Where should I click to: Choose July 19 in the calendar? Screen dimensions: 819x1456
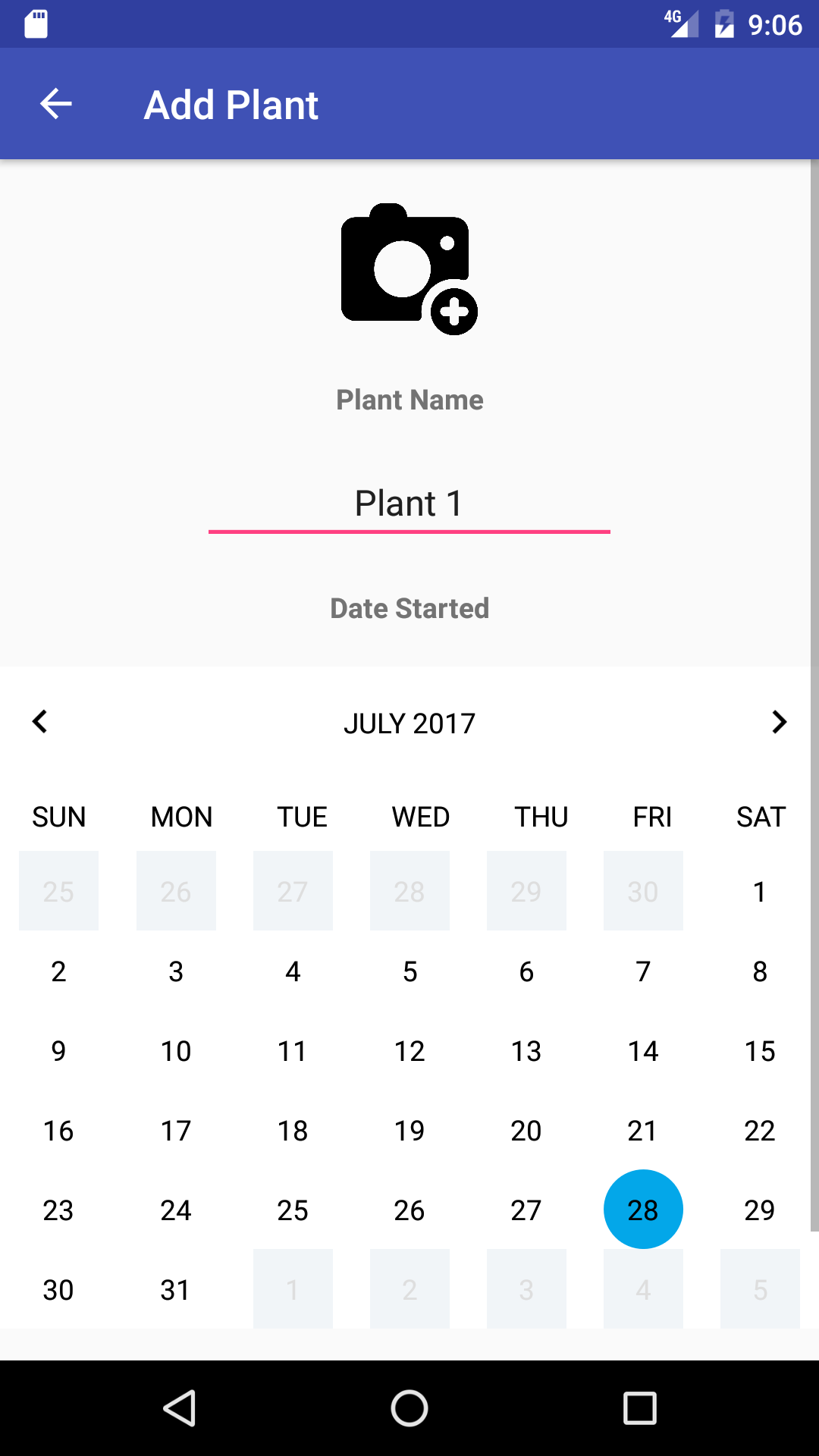click(x=409, y=1131)
